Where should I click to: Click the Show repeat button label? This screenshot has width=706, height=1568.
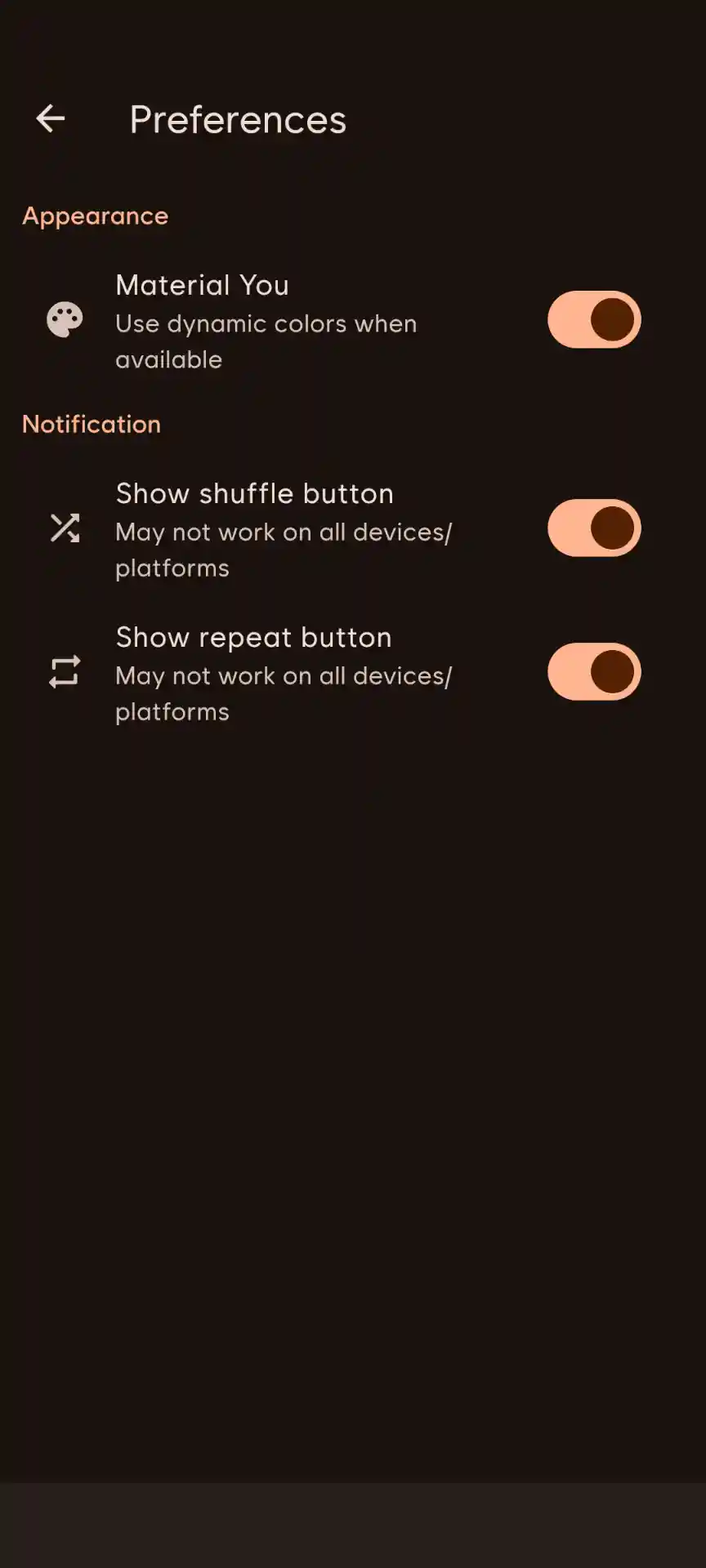[253, 637]
